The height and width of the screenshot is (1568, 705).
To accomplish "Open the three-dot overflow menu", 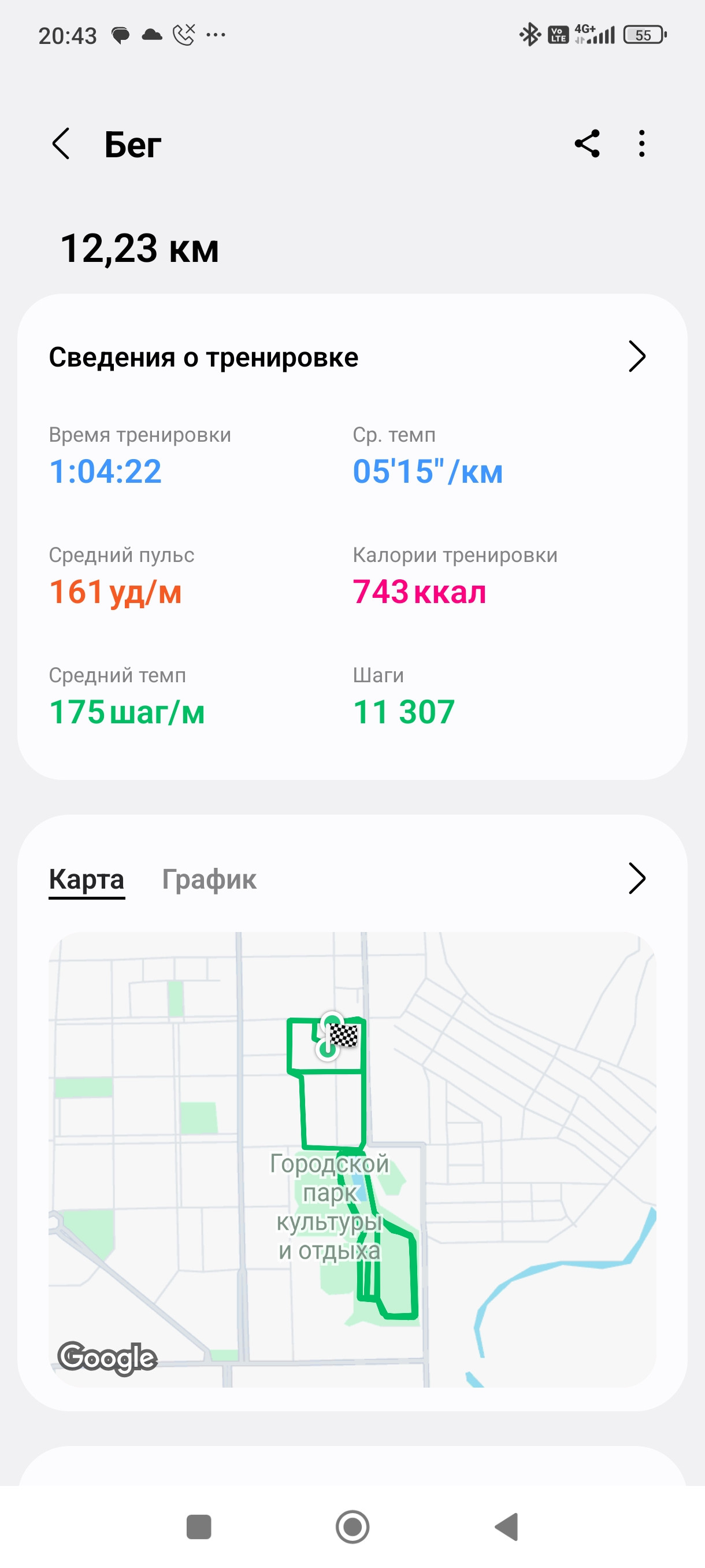I will (642, 143).
